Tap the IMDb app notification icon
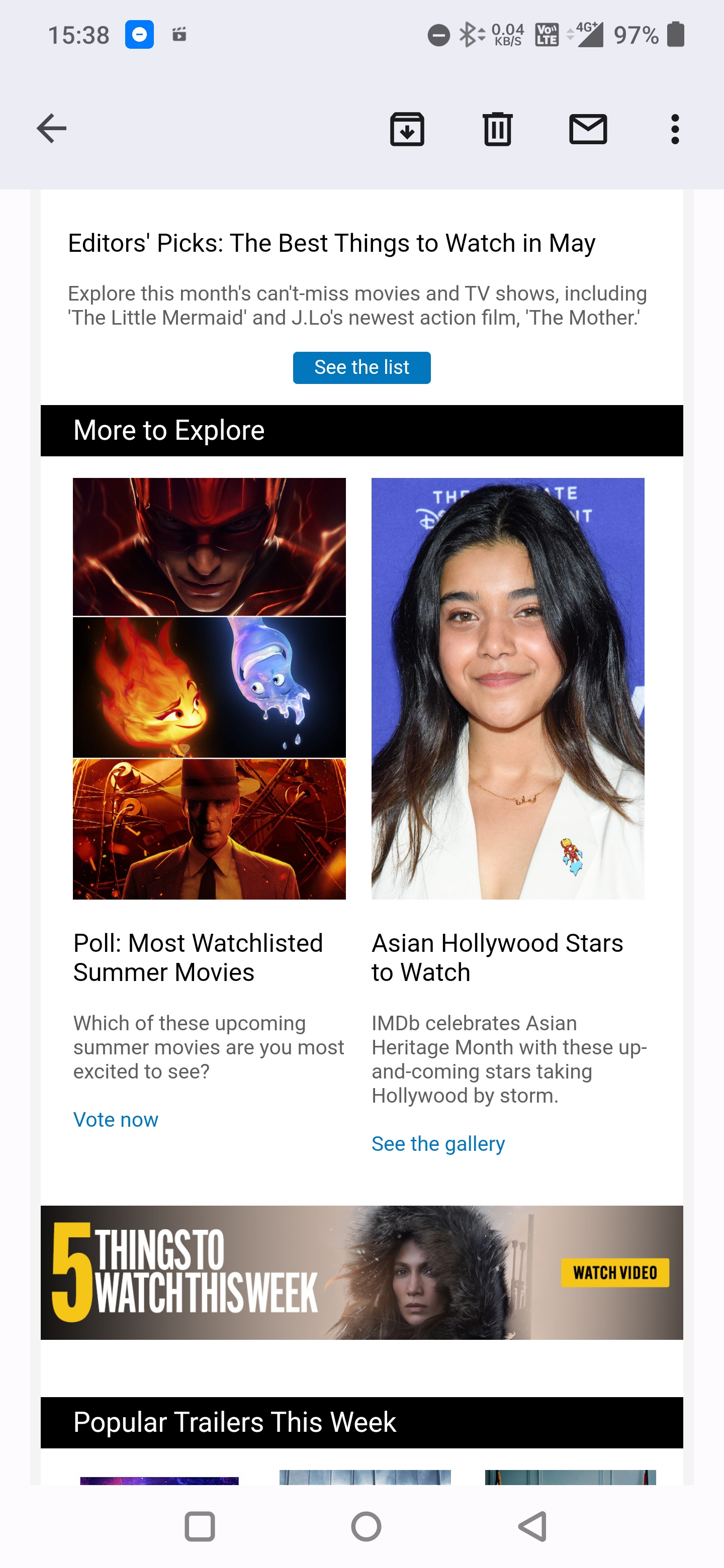Screen dimensions: 724x1568 (179, 35)
